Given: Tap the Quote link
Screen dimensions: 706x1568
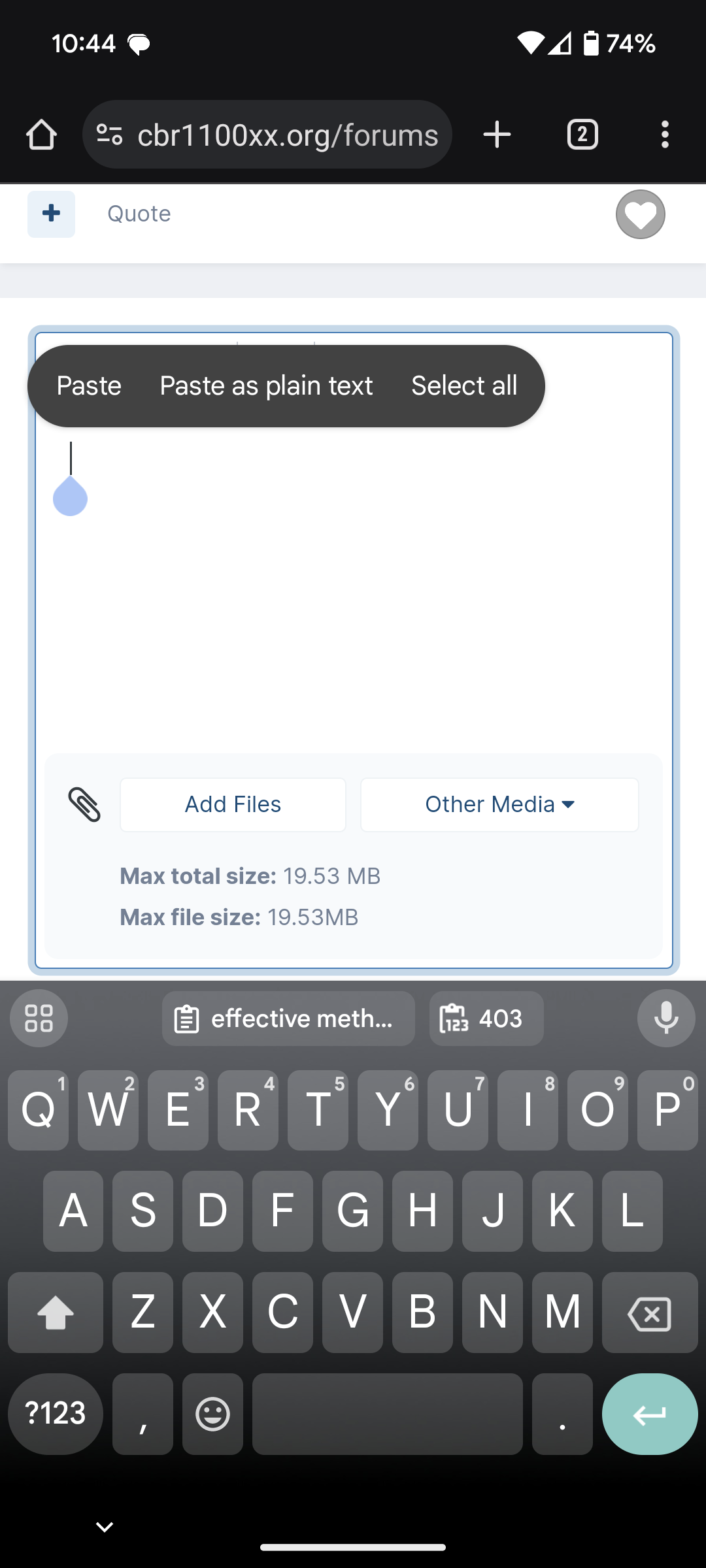Looking at the screenshot, I should 139,214.
